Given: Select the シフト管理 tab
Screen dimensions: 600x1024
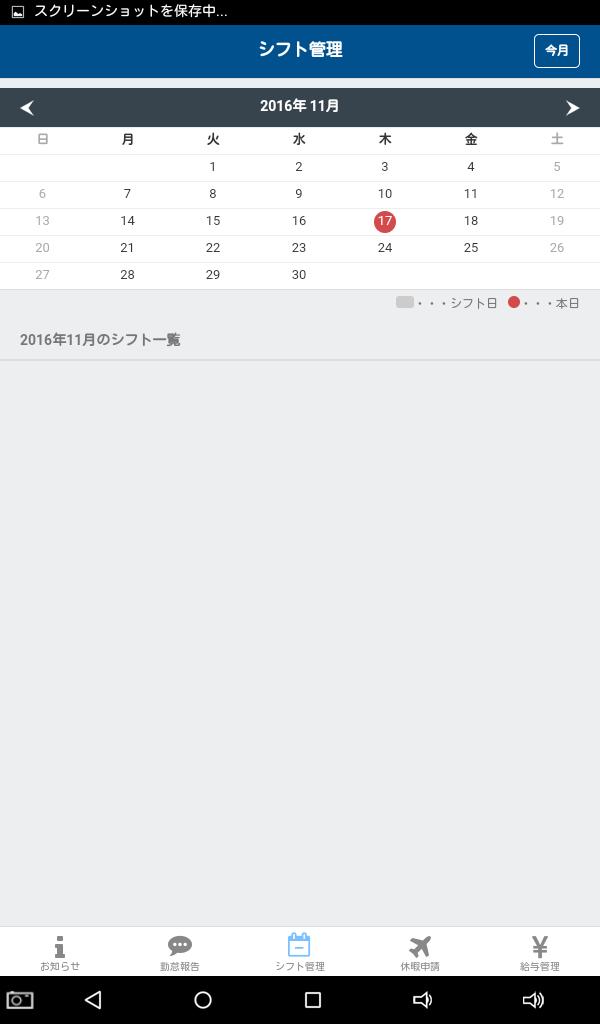Looking at the screenshot, I should coord(299,952).
